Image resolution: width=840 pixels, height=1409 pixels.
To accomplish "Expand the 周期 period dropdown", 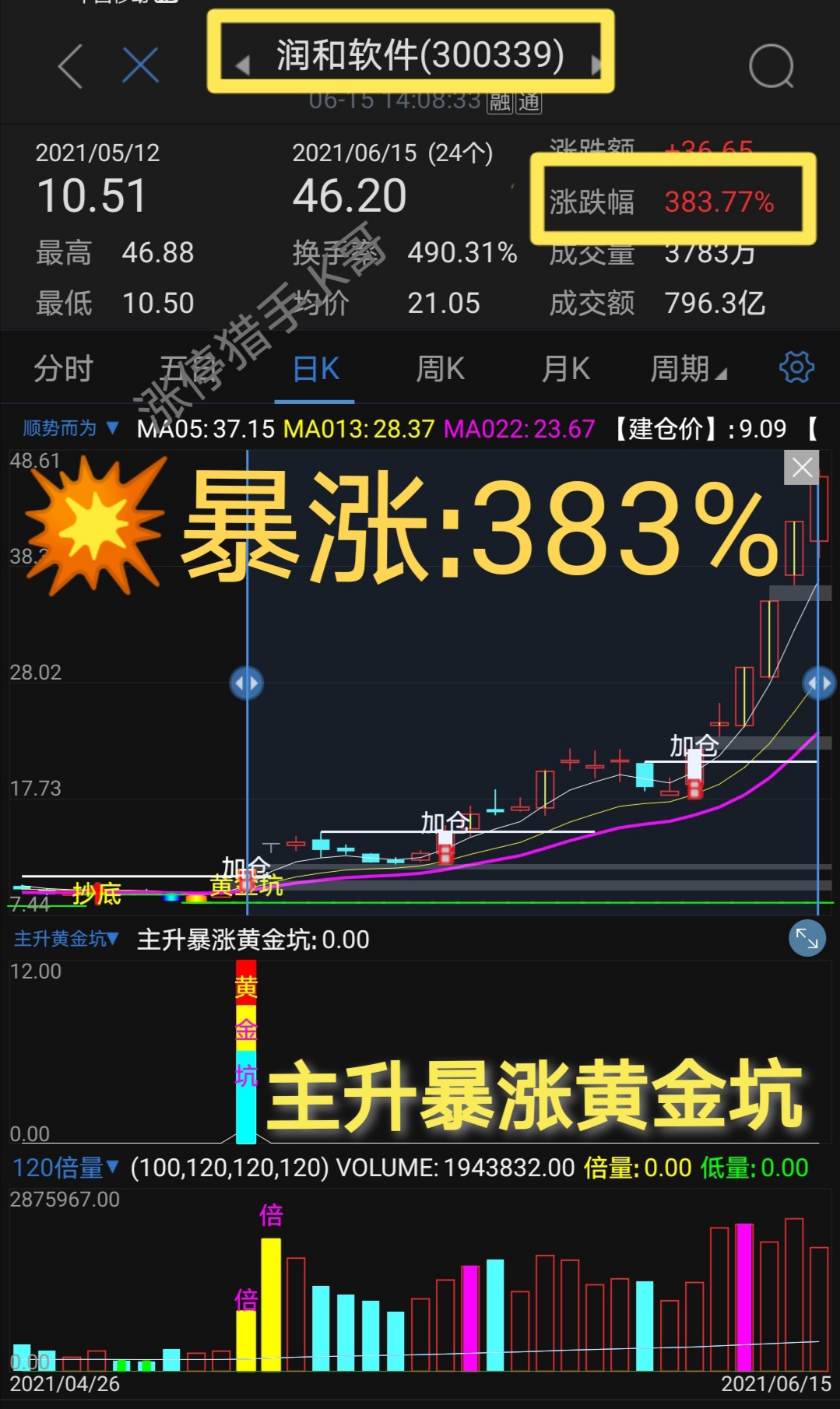I will pos(688,369).
